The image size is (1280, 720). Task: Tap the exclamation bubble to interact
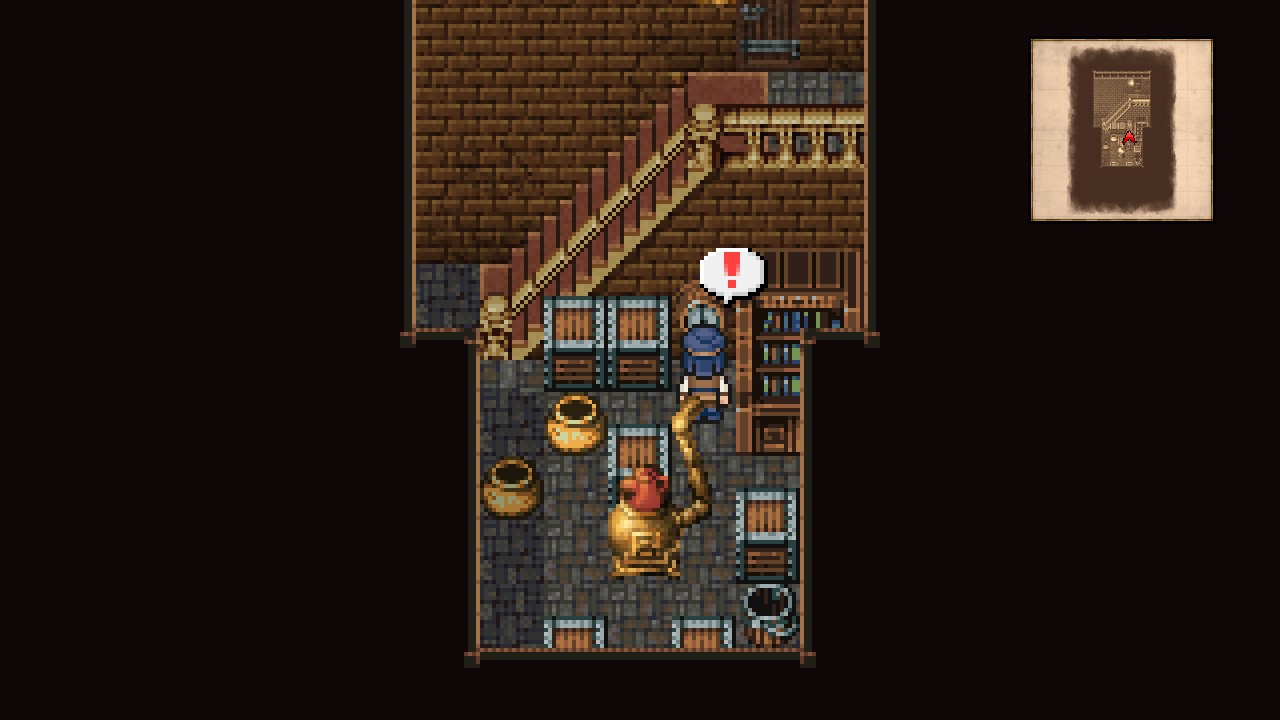coord(732,272)
